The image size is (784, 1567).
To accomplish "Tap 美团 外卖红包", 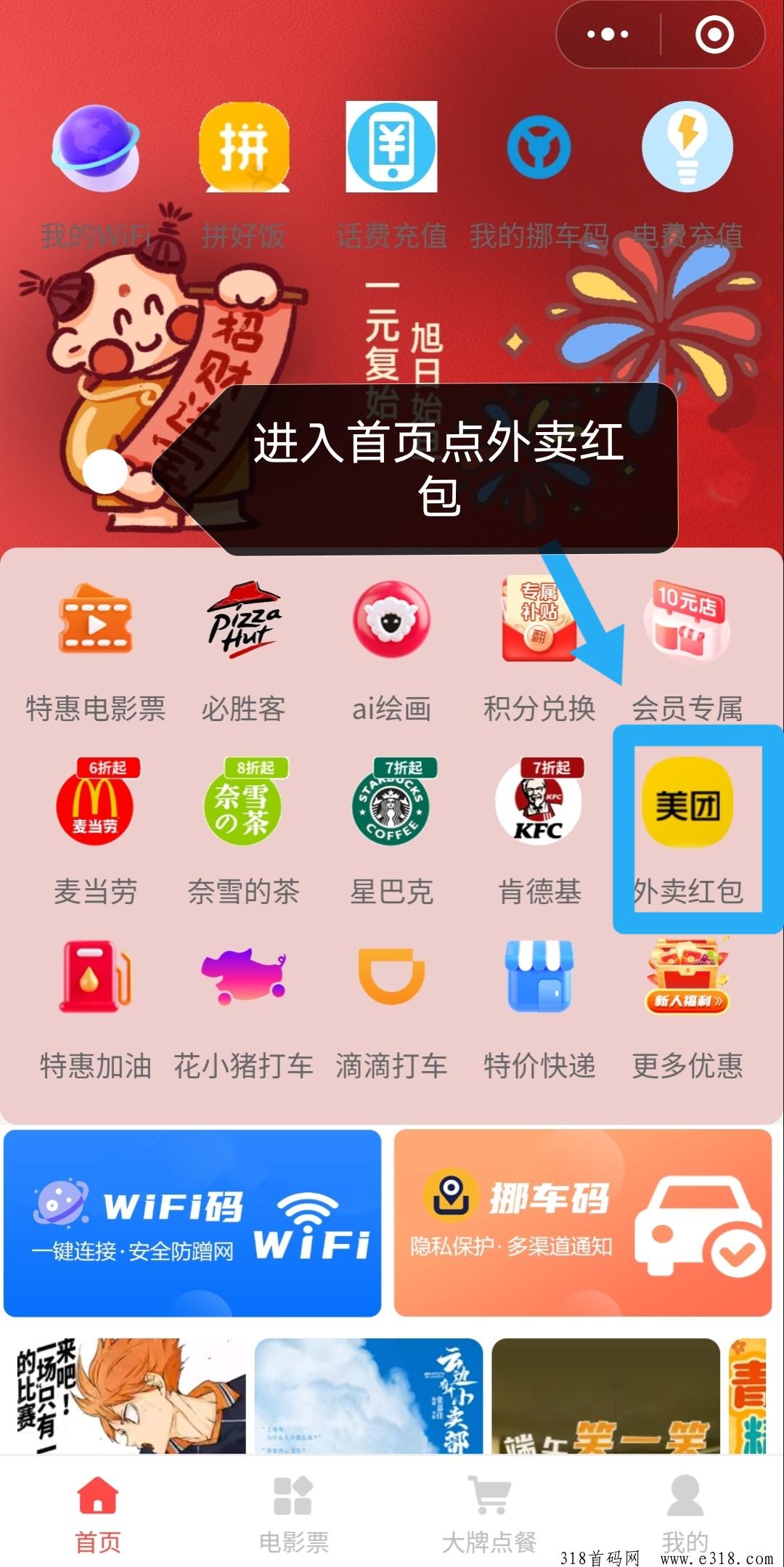I will (x=687, y=805).
